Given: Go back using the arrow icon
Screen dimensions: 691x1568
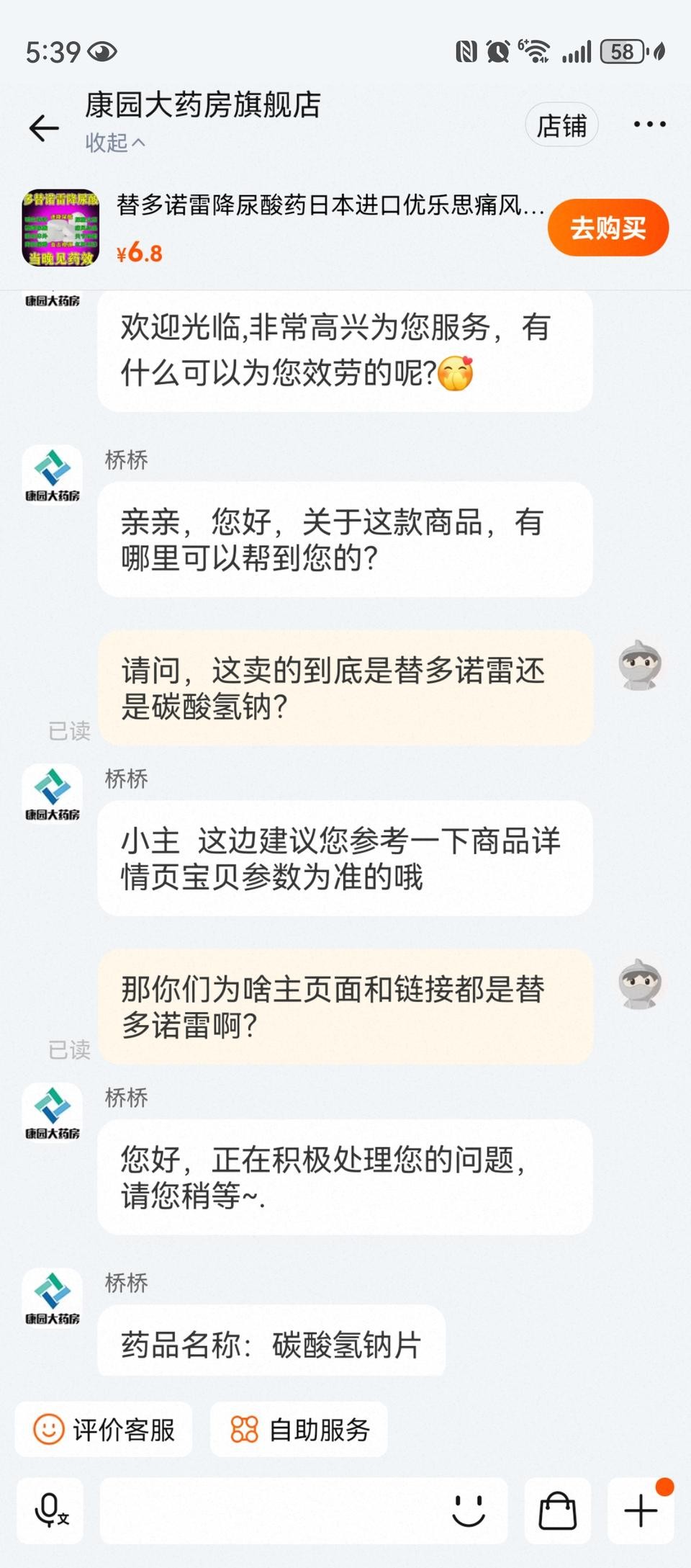Looking at the screenshot, I should 44,128.
